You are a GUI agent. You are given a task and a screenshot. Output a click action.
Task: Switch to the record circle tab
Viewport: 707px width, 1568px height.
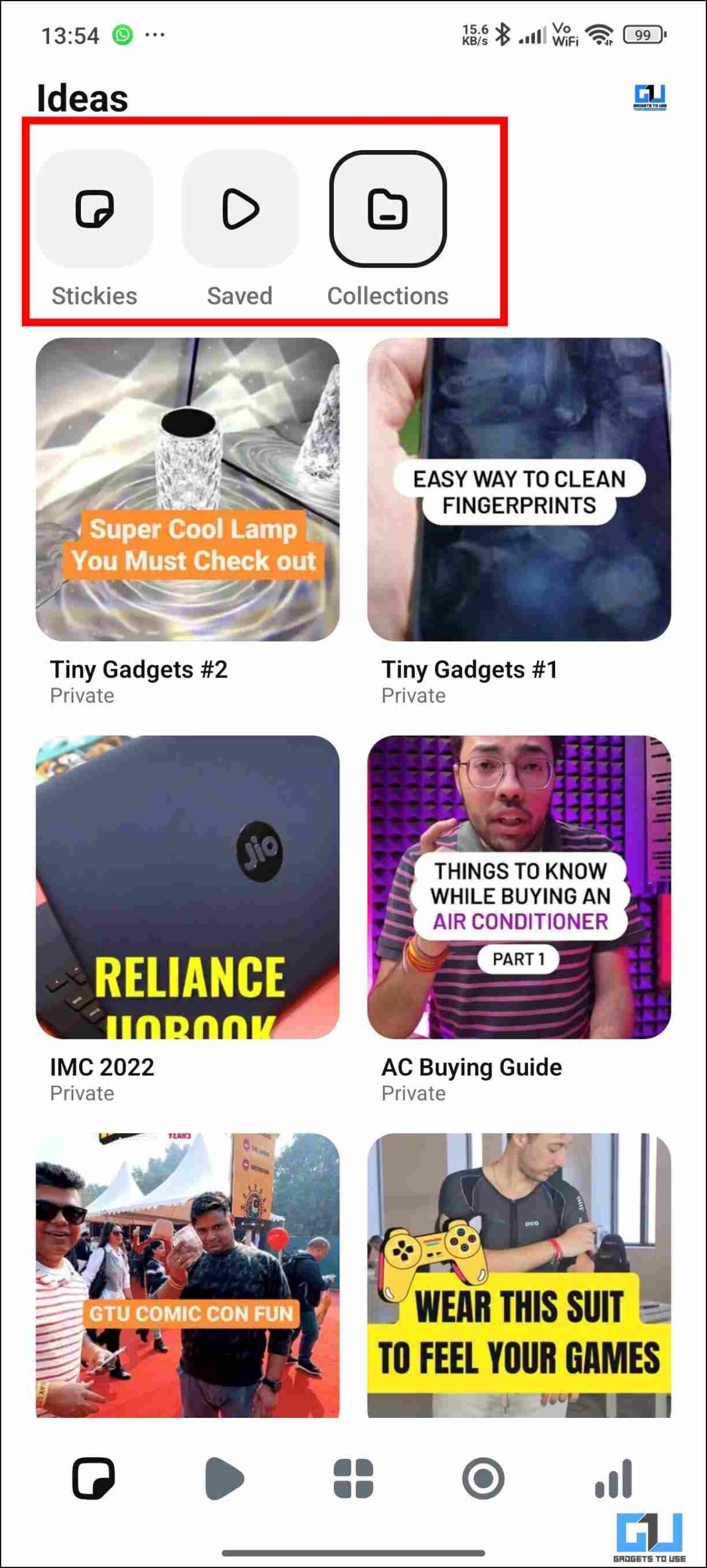(483, 1479)
